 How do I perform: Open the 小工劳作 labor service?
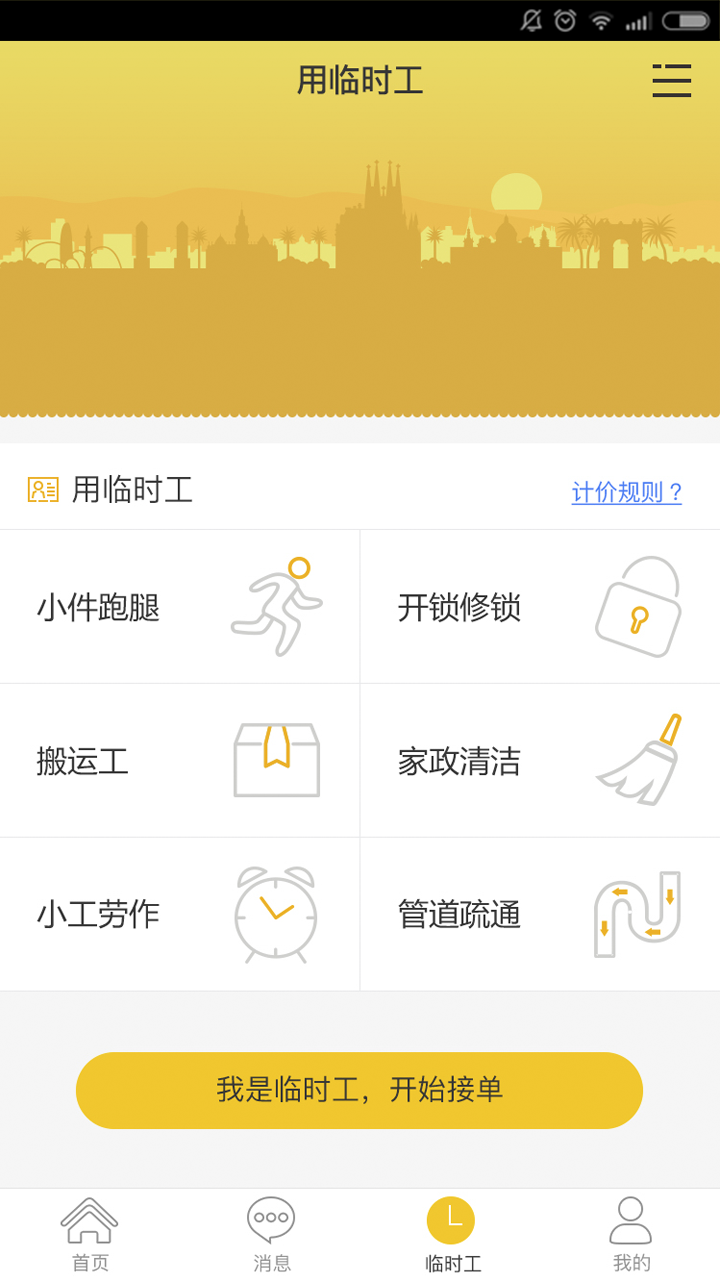point(180,914)
